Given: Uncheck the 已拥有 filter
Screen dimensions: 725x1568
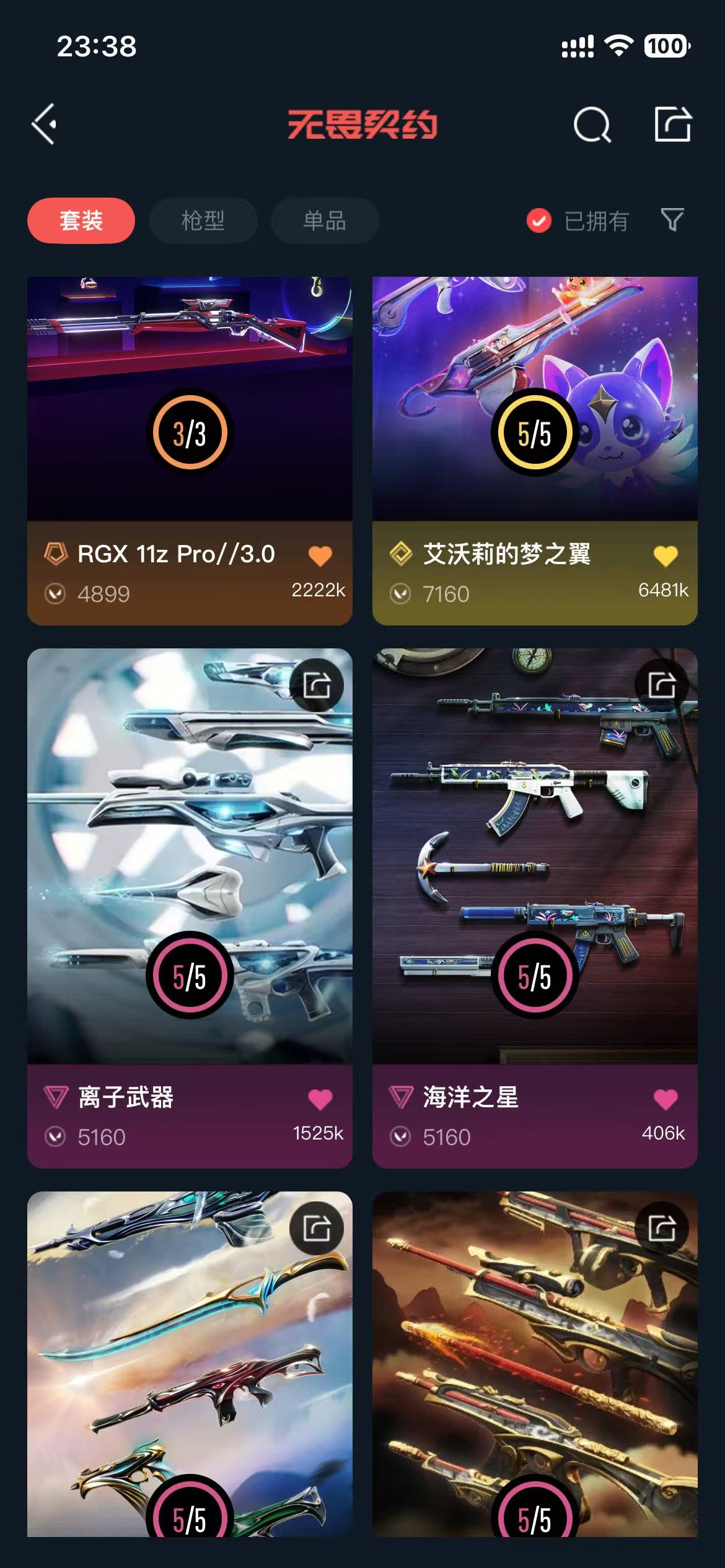Looking at the screenshot, I should tap(538, 220).
